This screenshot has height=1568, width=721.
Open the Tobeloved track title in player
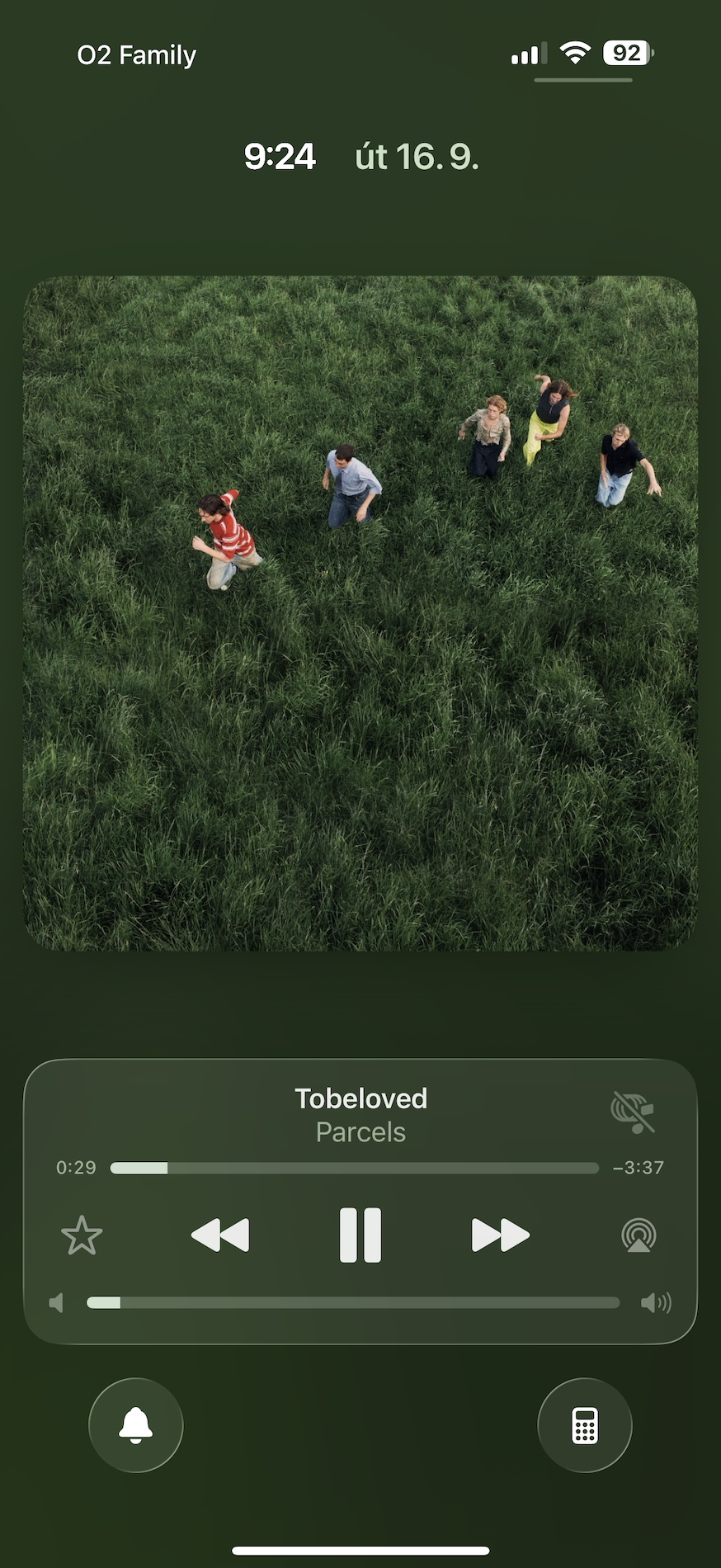pyautogui.click(x=360, y=1098)
